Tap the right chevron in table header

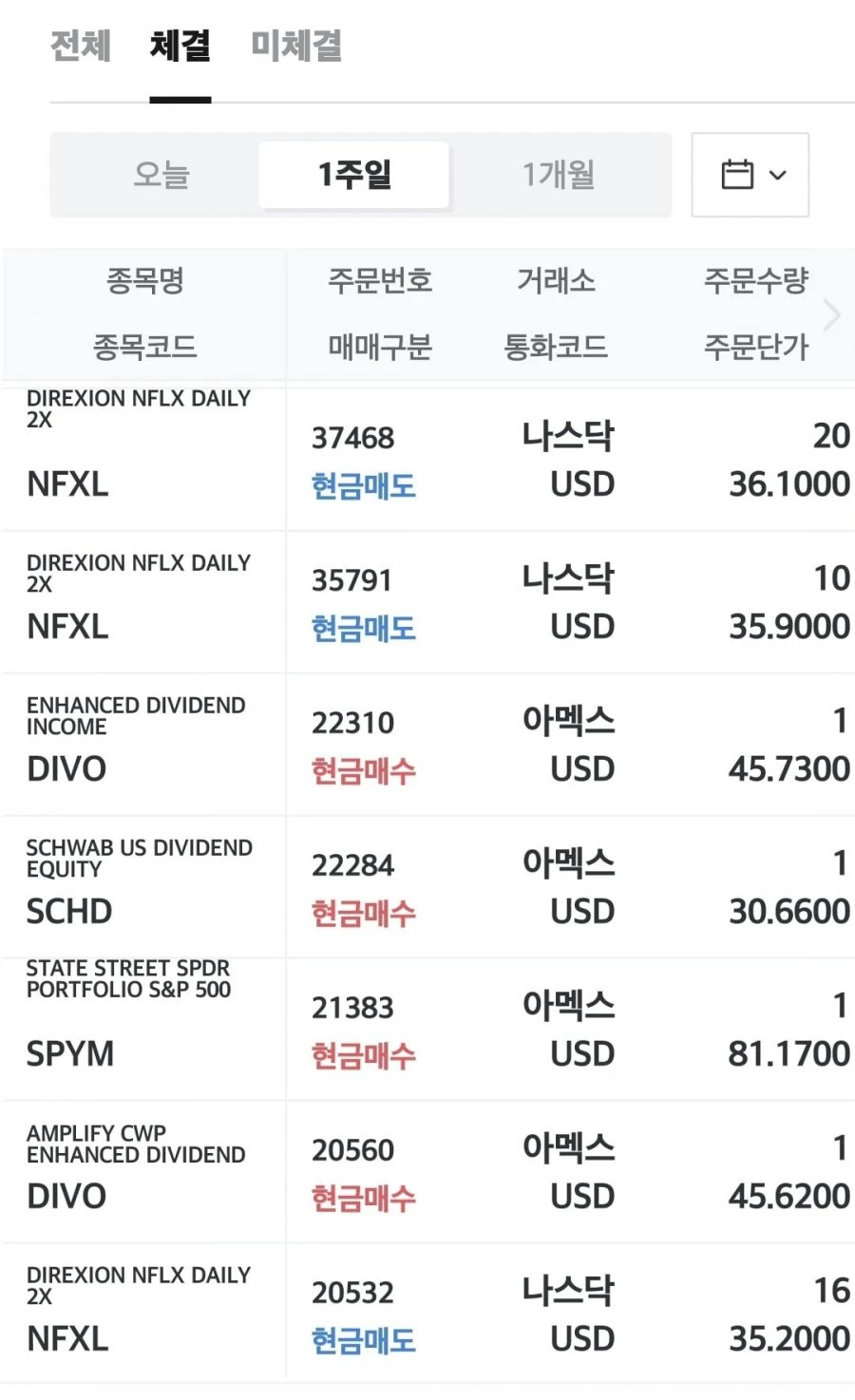pos(833,314)
